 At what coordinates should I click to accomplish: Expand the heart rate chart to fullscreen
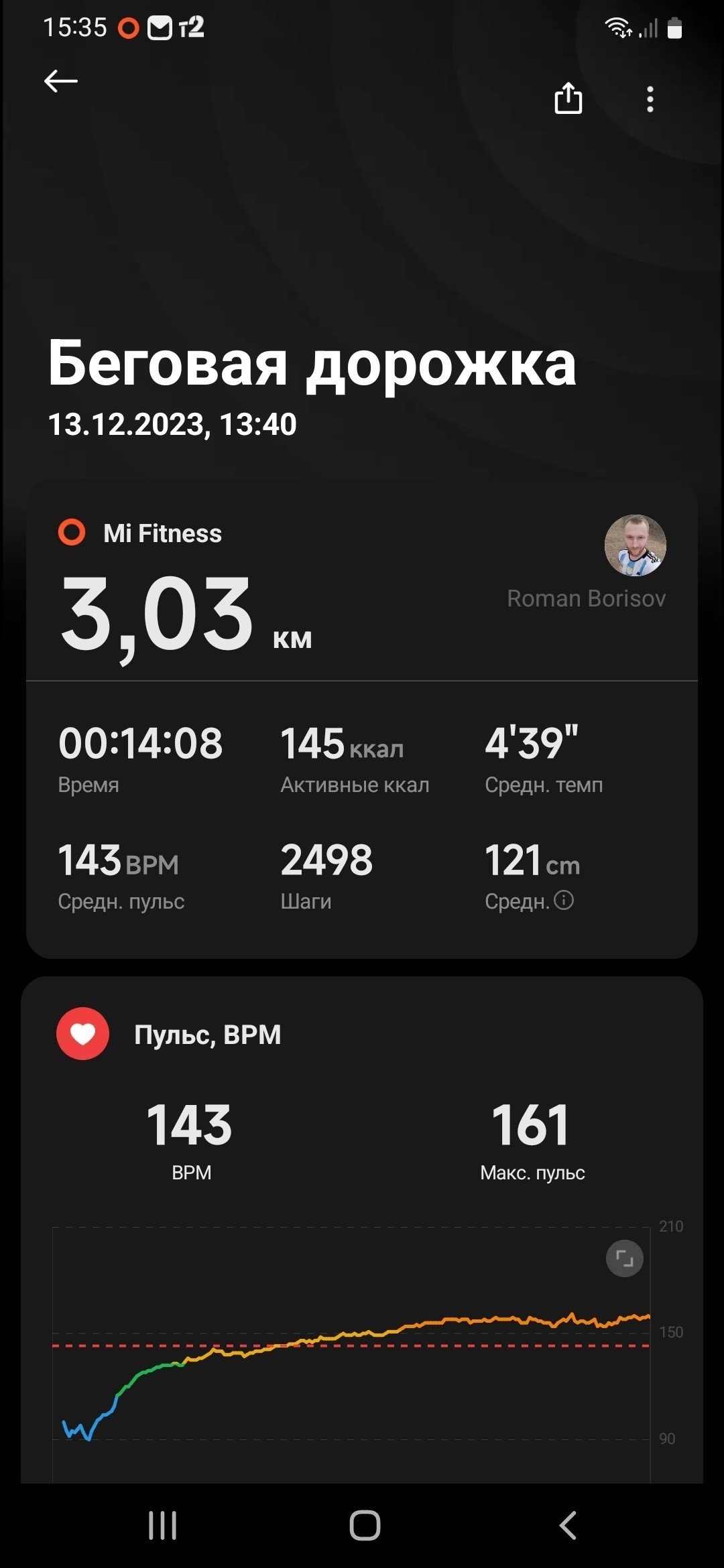click(x=624, y=1258)
